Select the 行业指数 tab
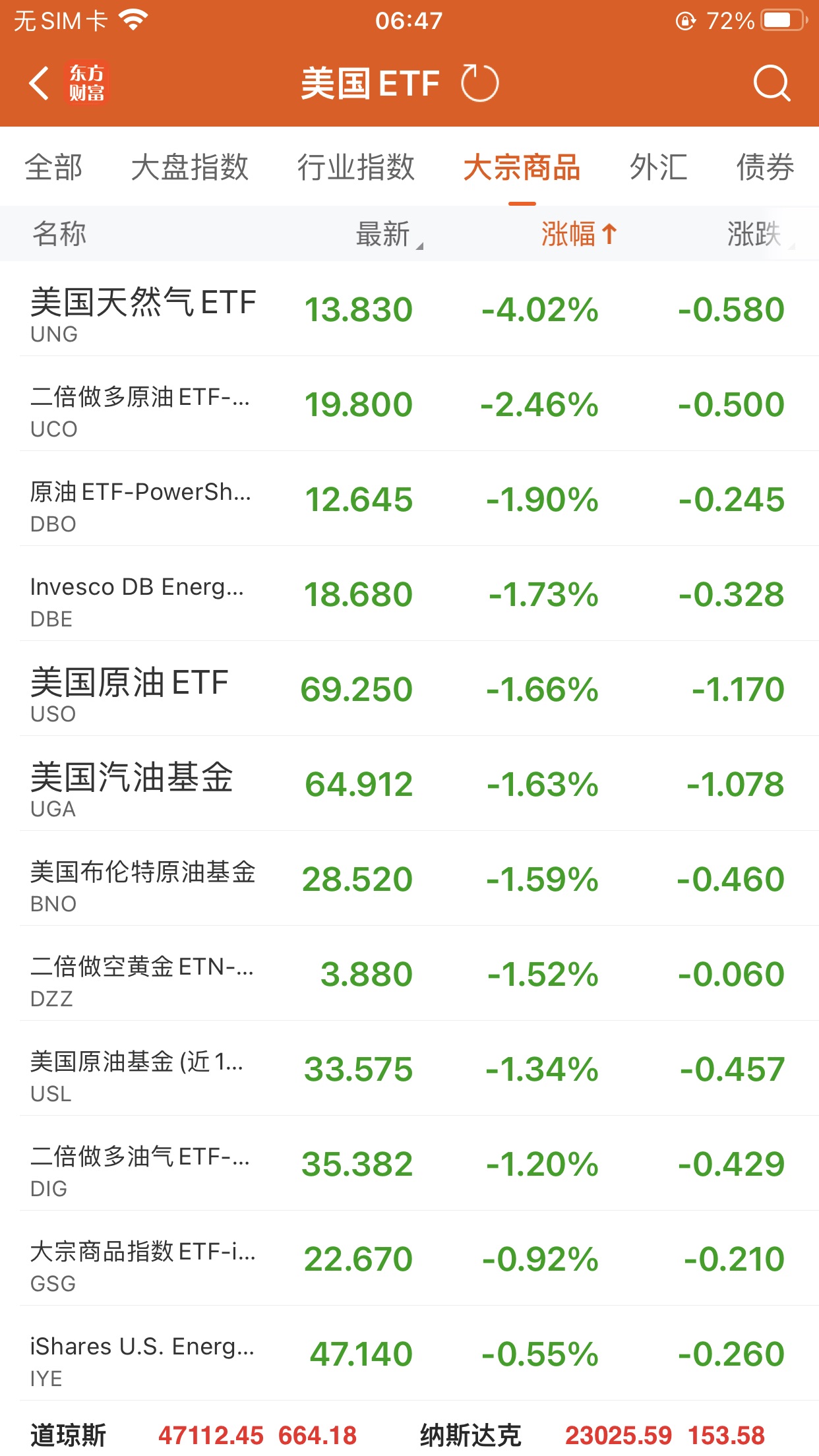The height and width of the screenshot is (1456, 819). (x=356, y=167)
